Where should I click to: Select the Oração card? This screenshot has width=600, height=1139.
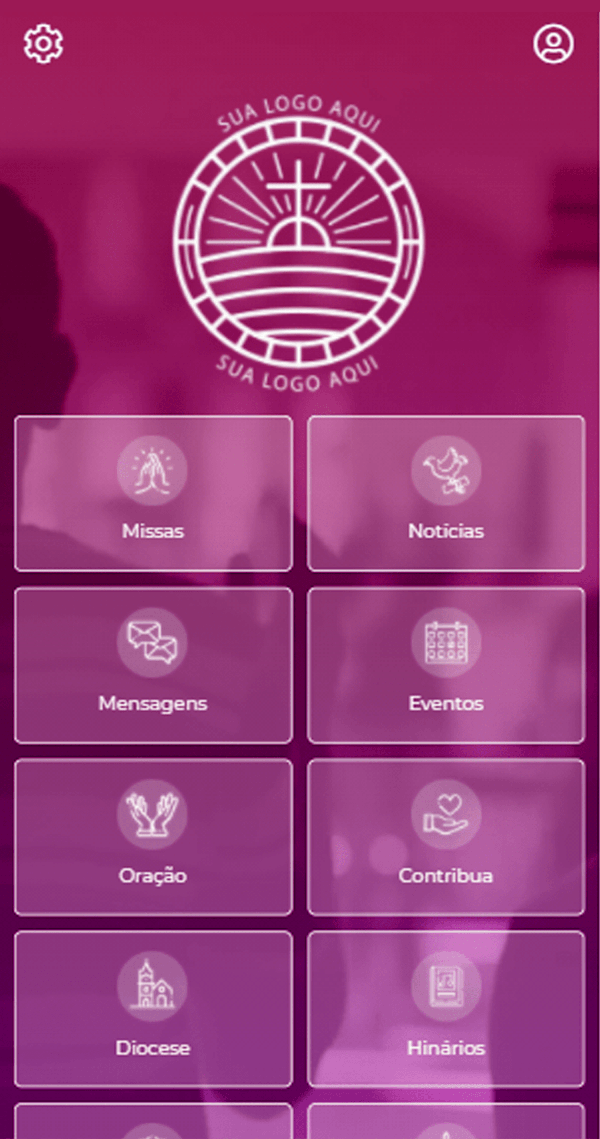(153, 838)
